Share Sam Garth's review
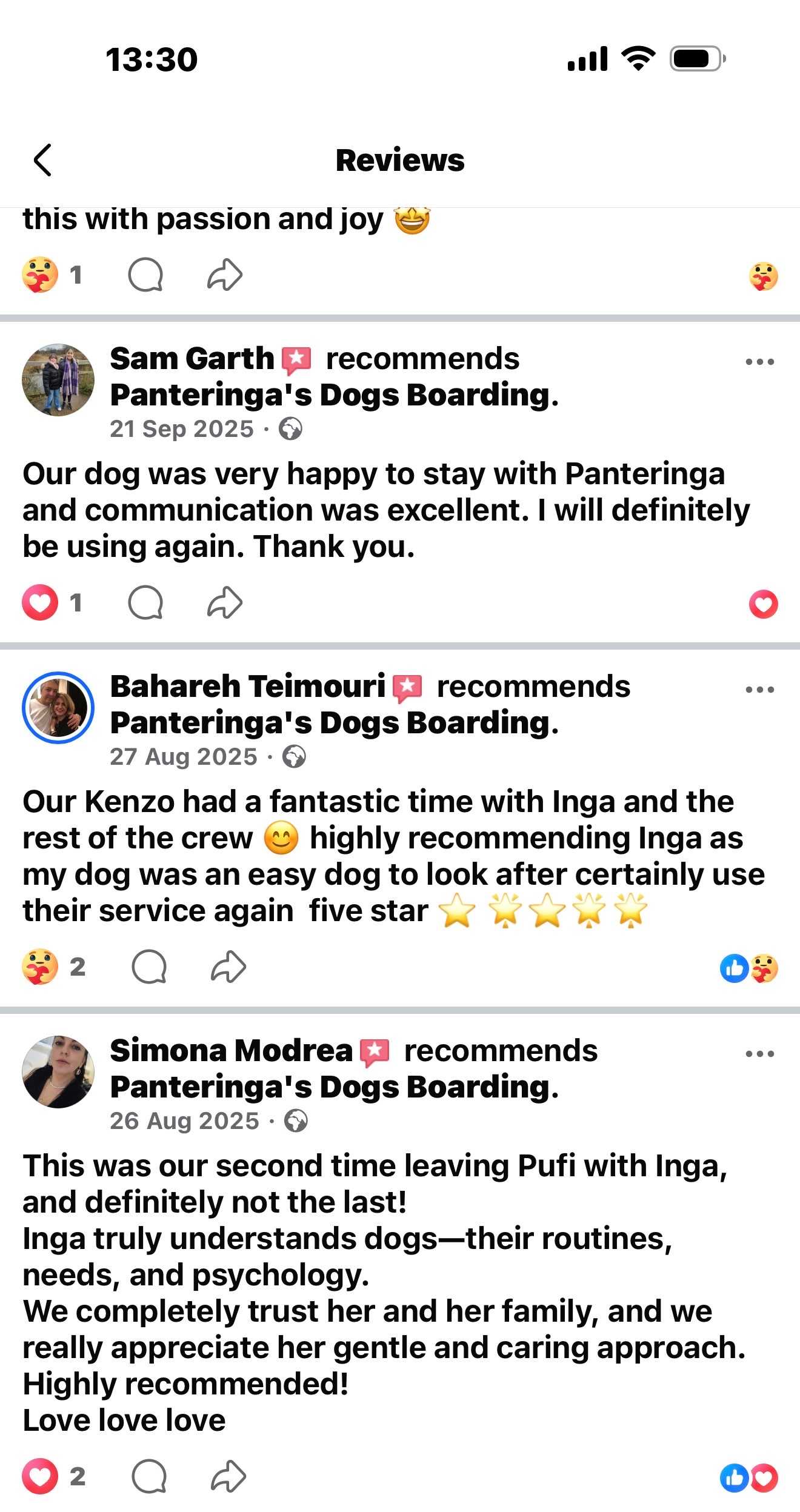800x1512 pixels. point(225,602)
